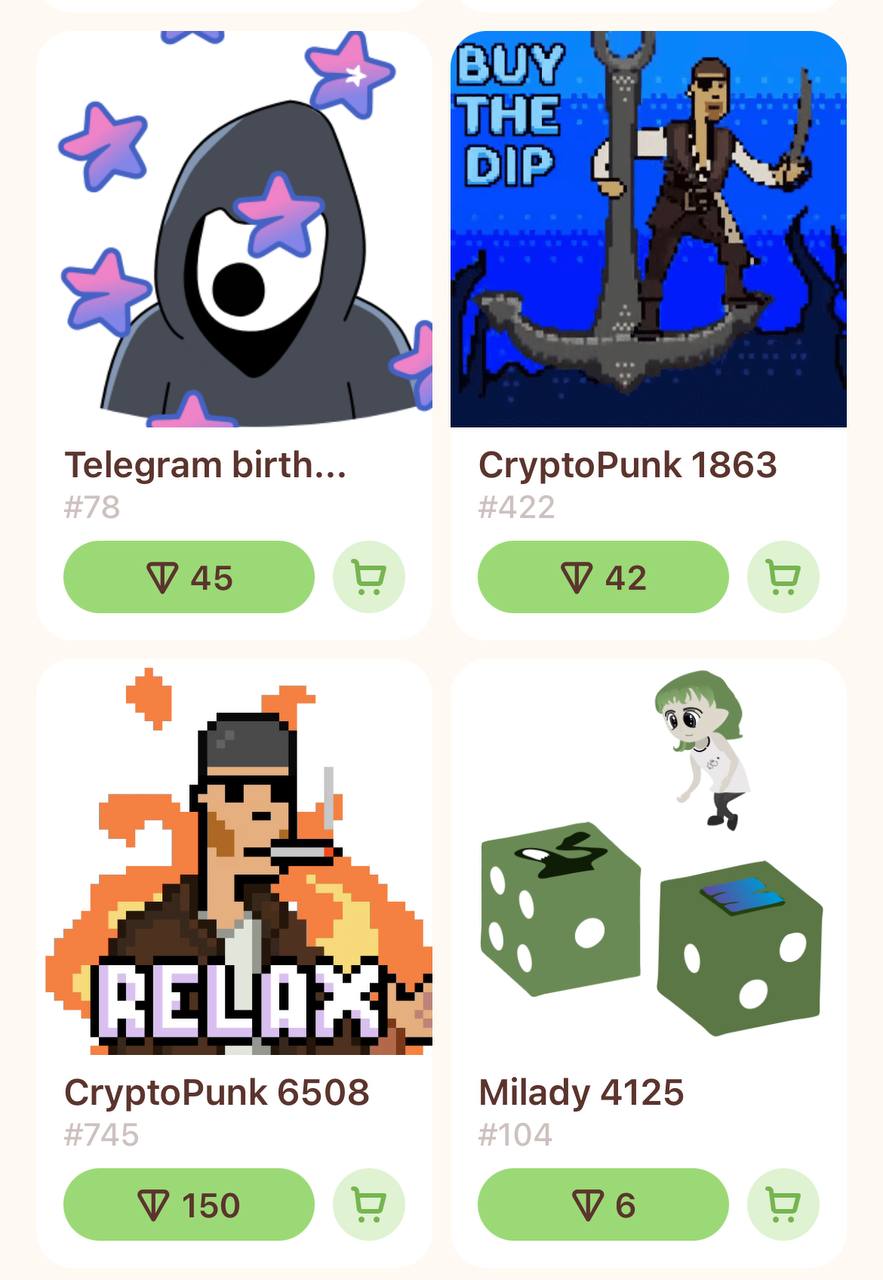Add CryptoPunk 1863 to cart
This screenshot has height=1280, width=883.
coord(783,577)
